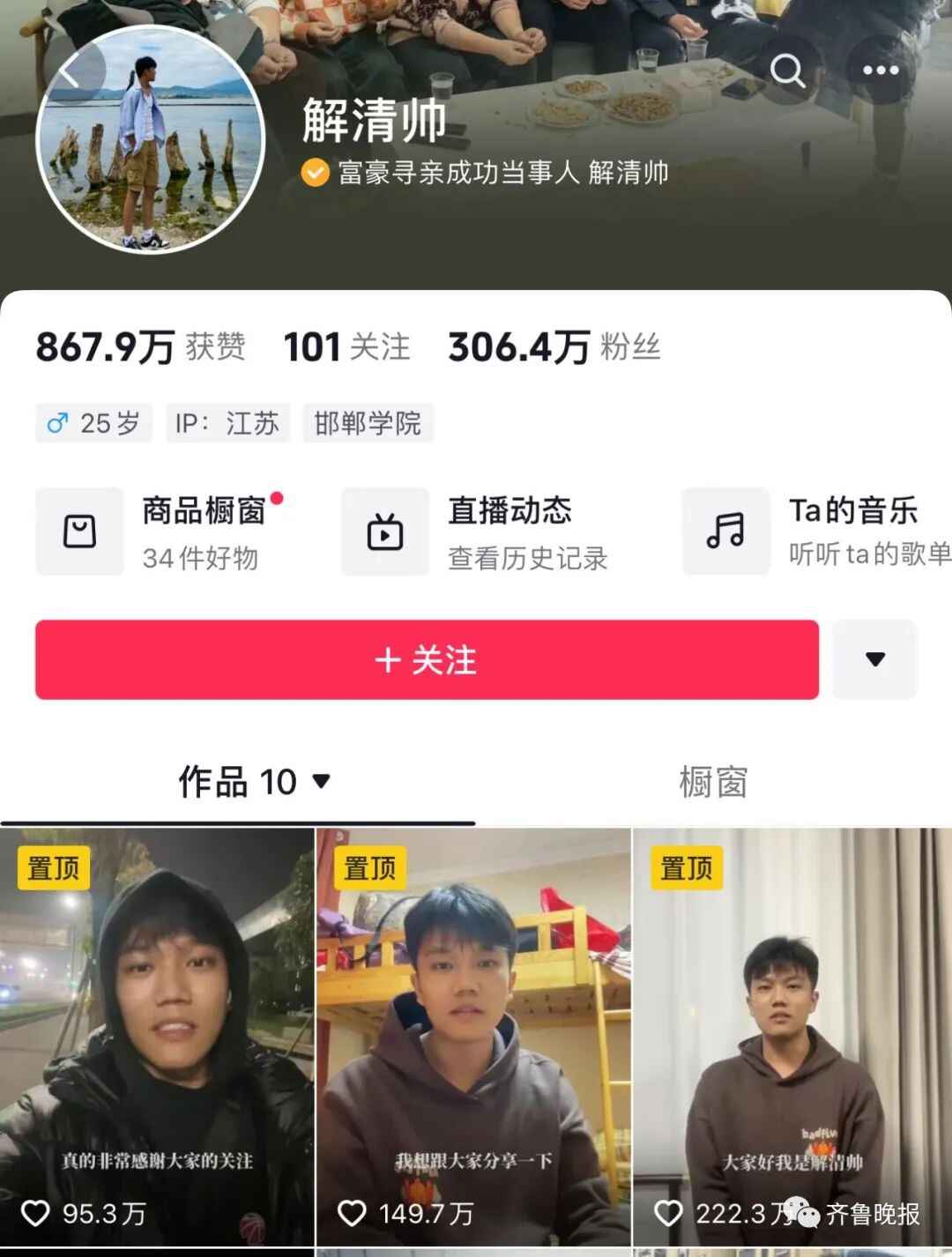Screen dimensions: 952x1257
Task: View the 101 关注 following list
Action: (346, 347)
